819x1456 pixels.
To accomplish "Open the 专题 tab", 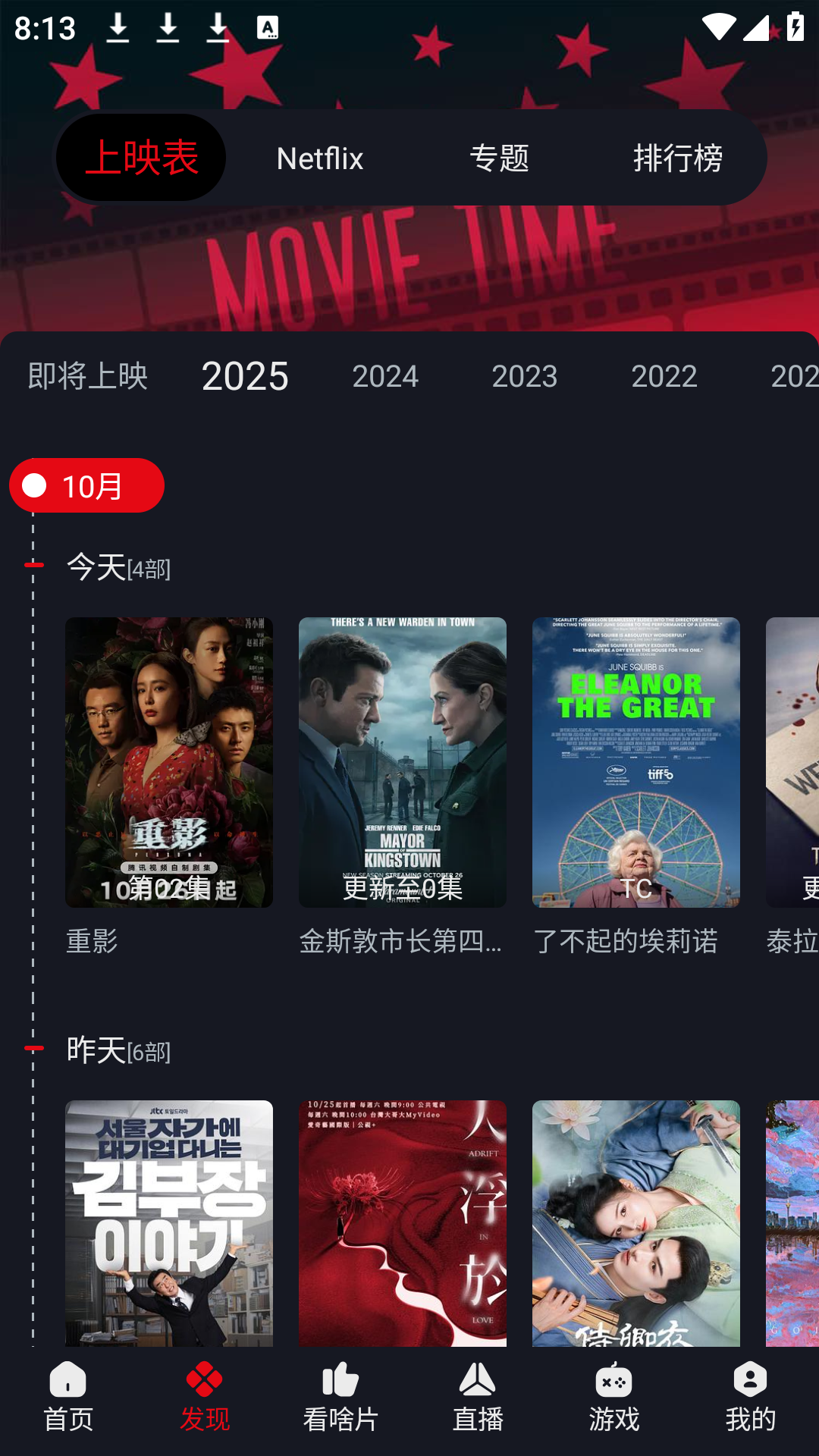I will pos(499,158).
